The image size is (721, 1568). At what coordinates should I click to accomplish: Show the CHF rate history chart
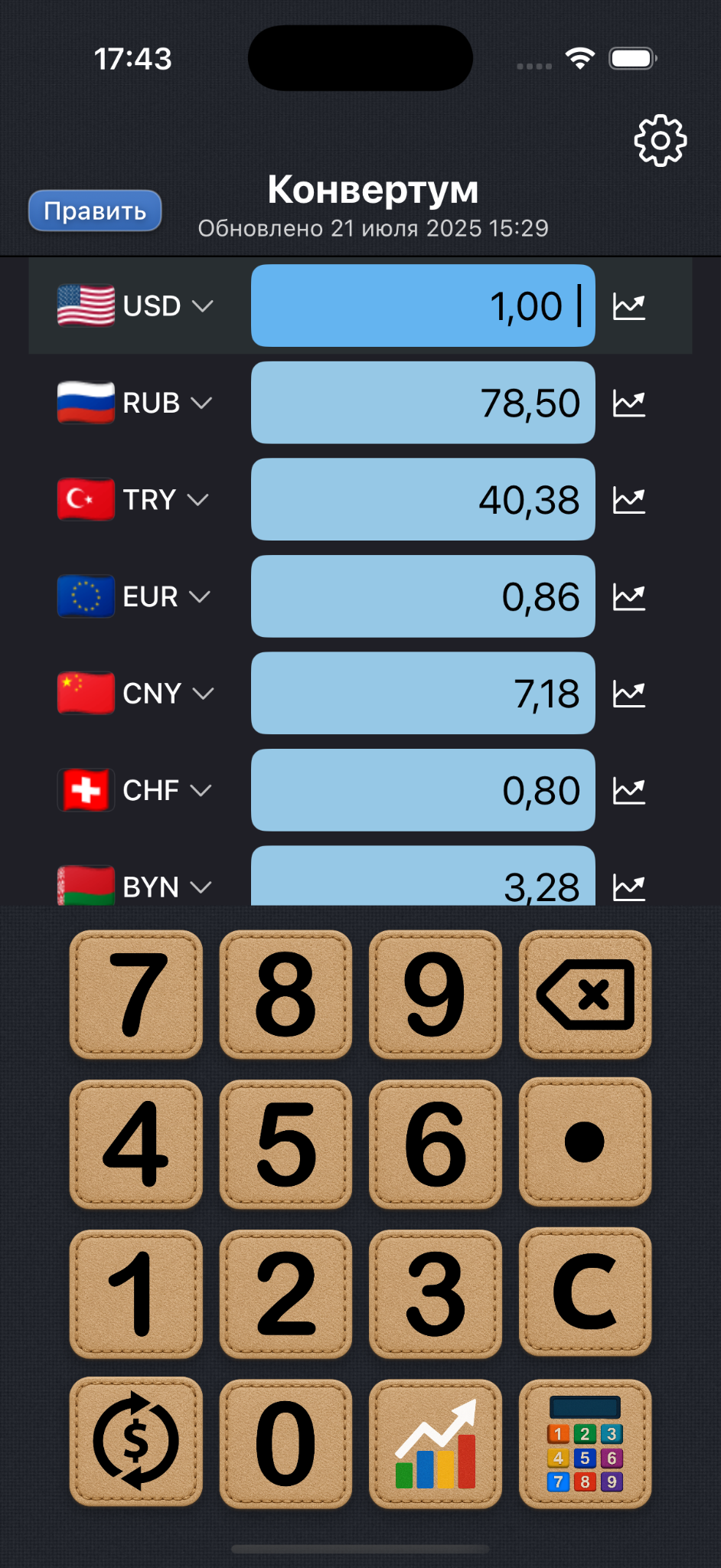pyautogui.click(x=629, y=790)
